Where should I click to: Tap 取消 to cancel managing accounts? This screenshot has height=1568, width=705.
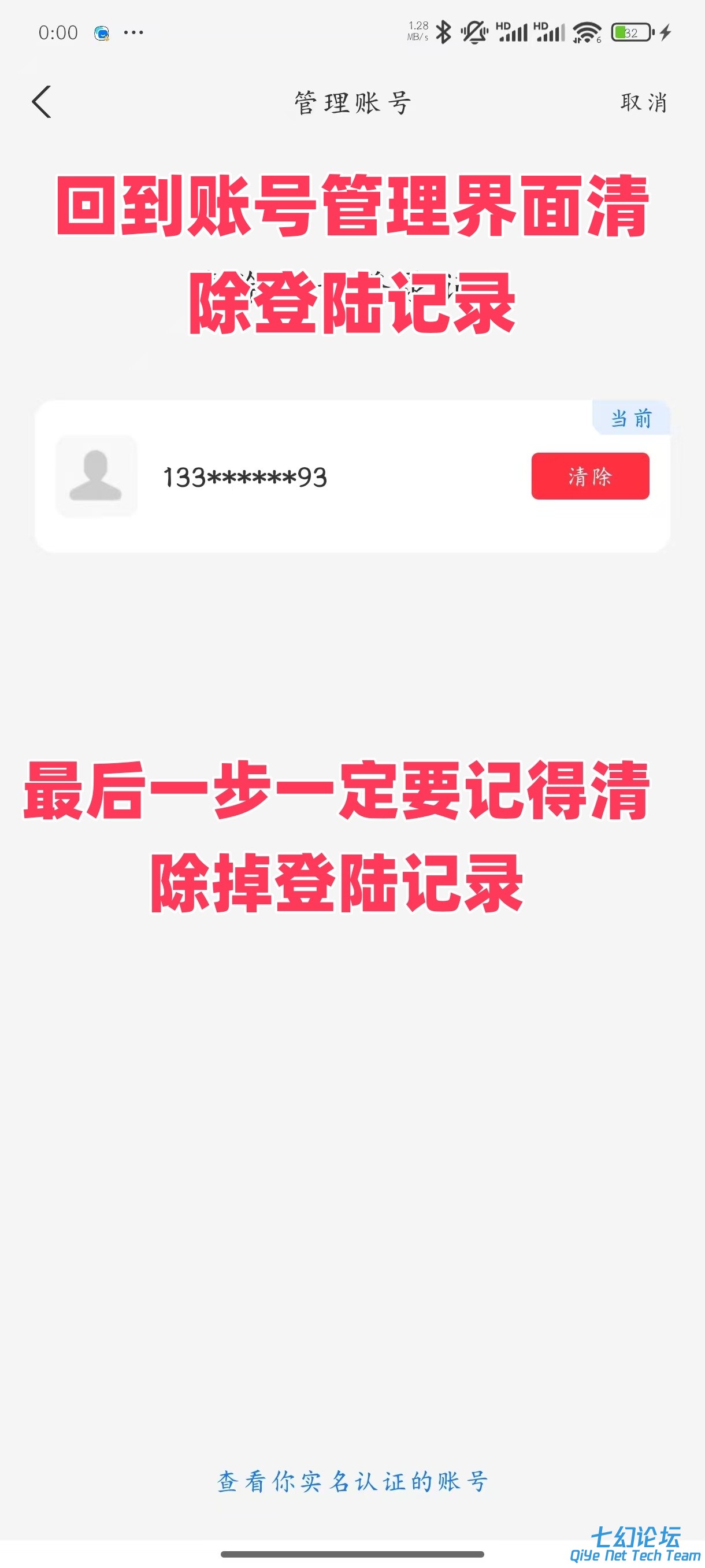point(644,102)
